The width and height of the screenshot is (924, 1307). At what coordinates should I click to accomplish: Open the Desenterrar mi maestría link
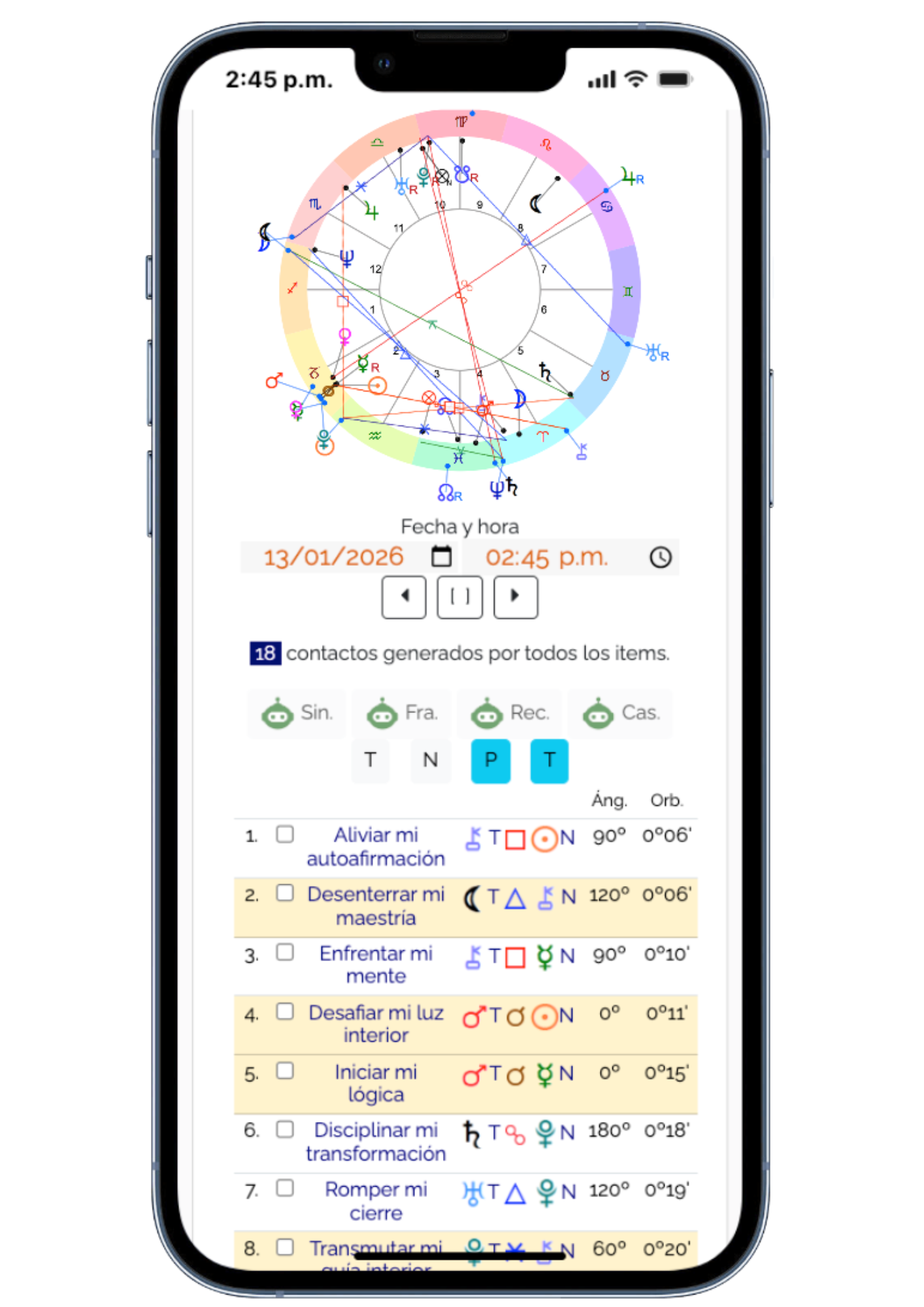coord(376,906)
